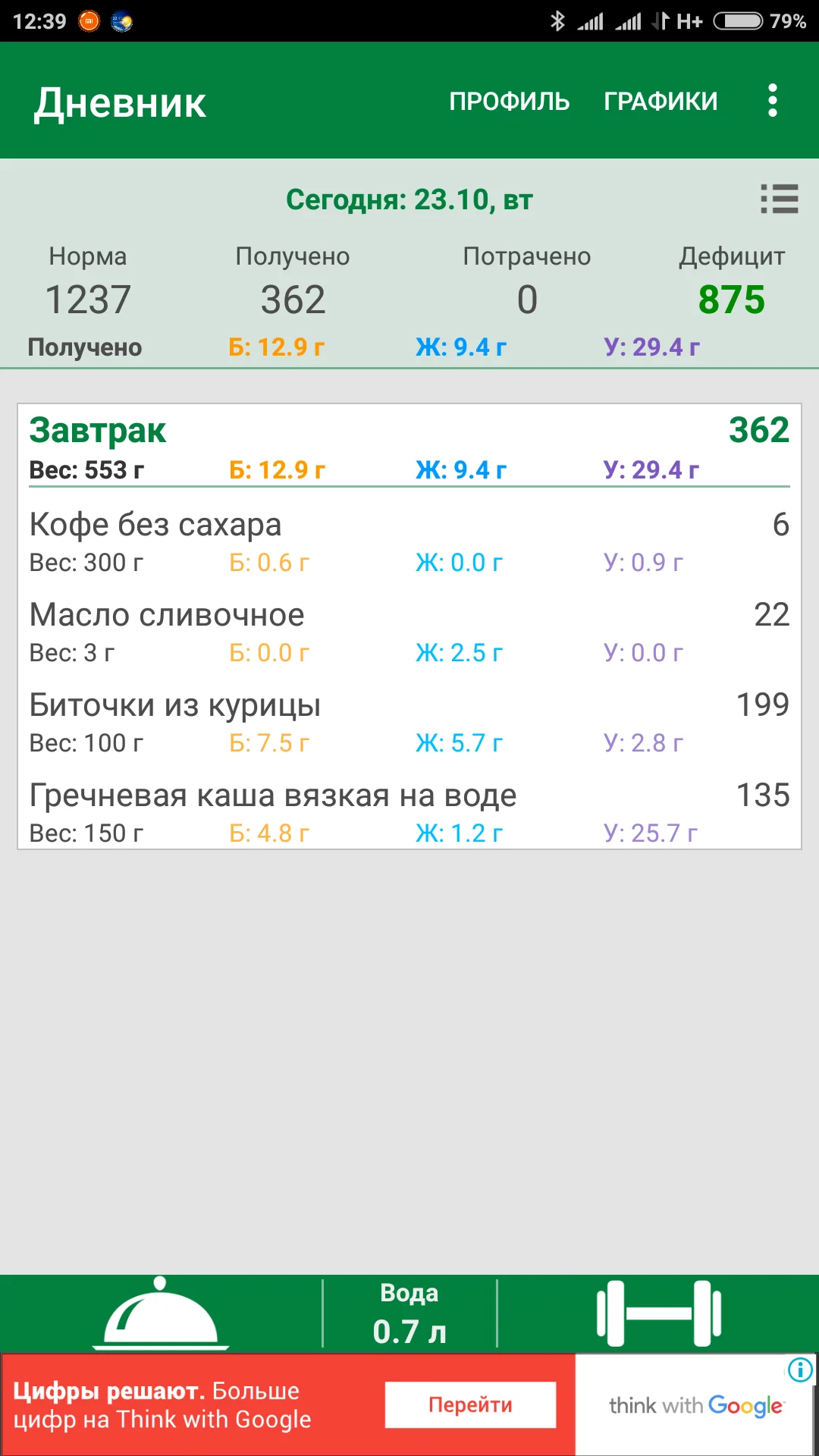This screenshot has height=1456, width=819.
Task: Open the think with Google ad link
Action: tap(696, 1404)
